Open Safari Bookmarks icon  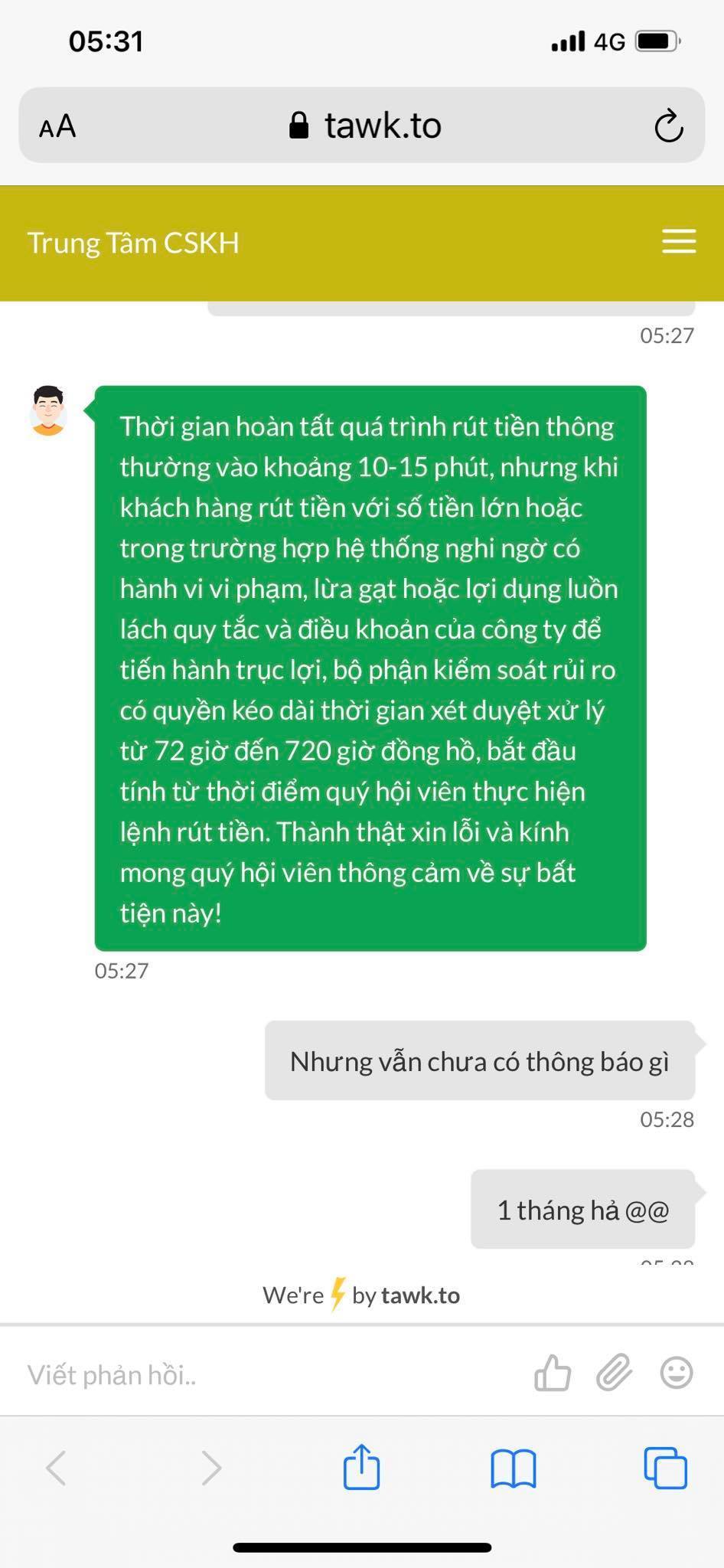514,1468
